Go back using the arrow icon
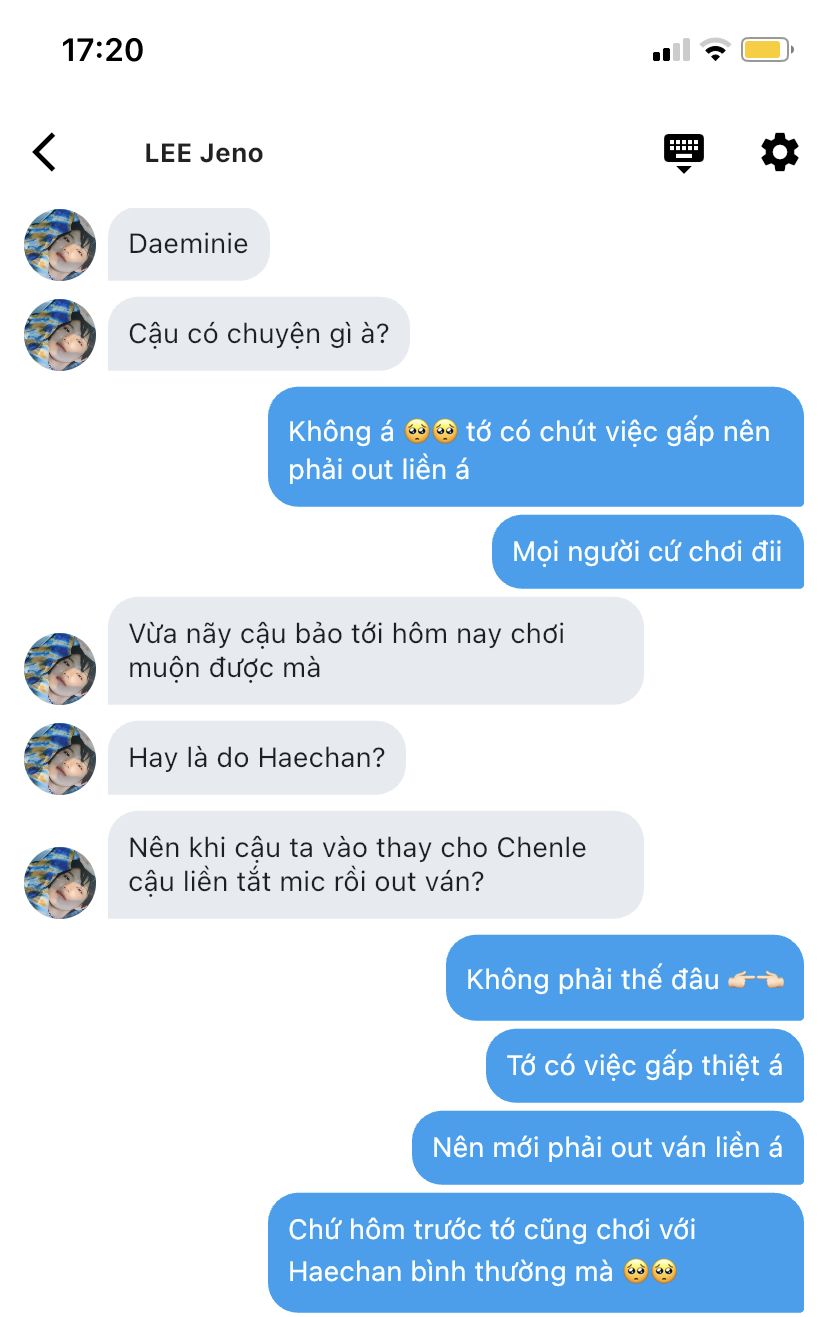 [x=44, y=153]
